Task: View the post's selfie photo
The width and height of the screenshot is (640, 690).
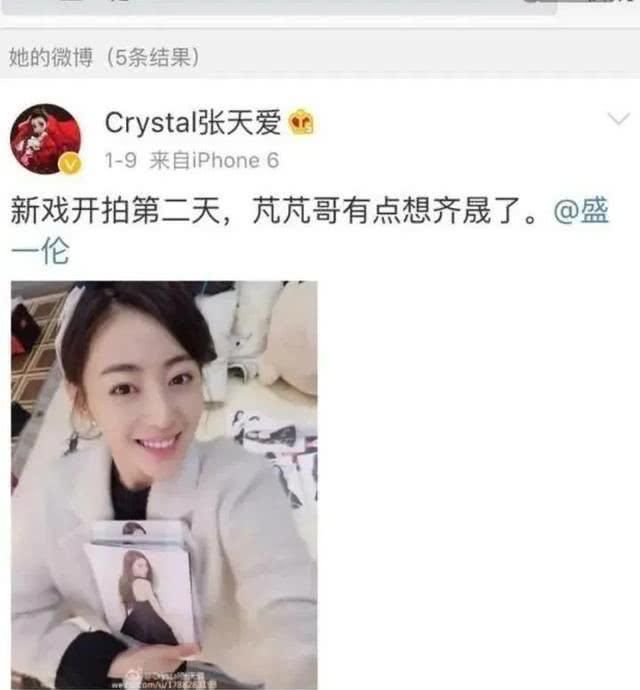Action: 164,484
